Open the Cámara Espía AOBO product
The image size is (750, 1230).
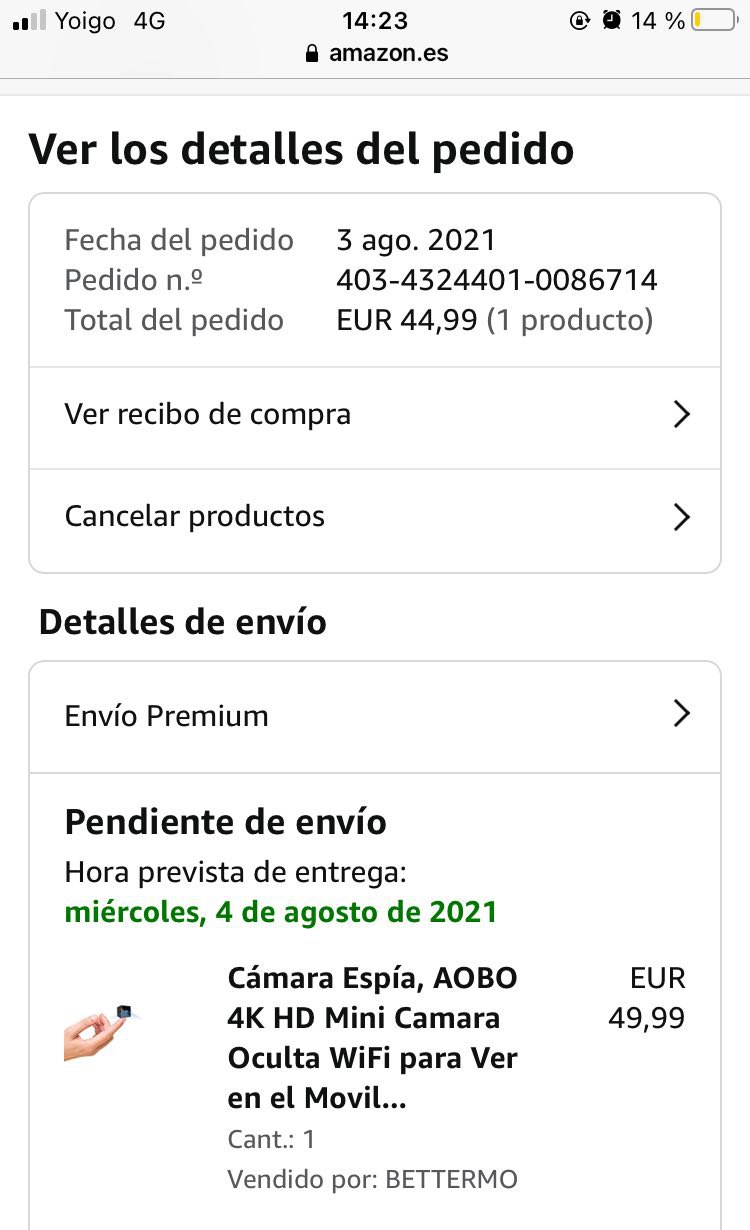pyautogui.click(x=372, y=1037)
